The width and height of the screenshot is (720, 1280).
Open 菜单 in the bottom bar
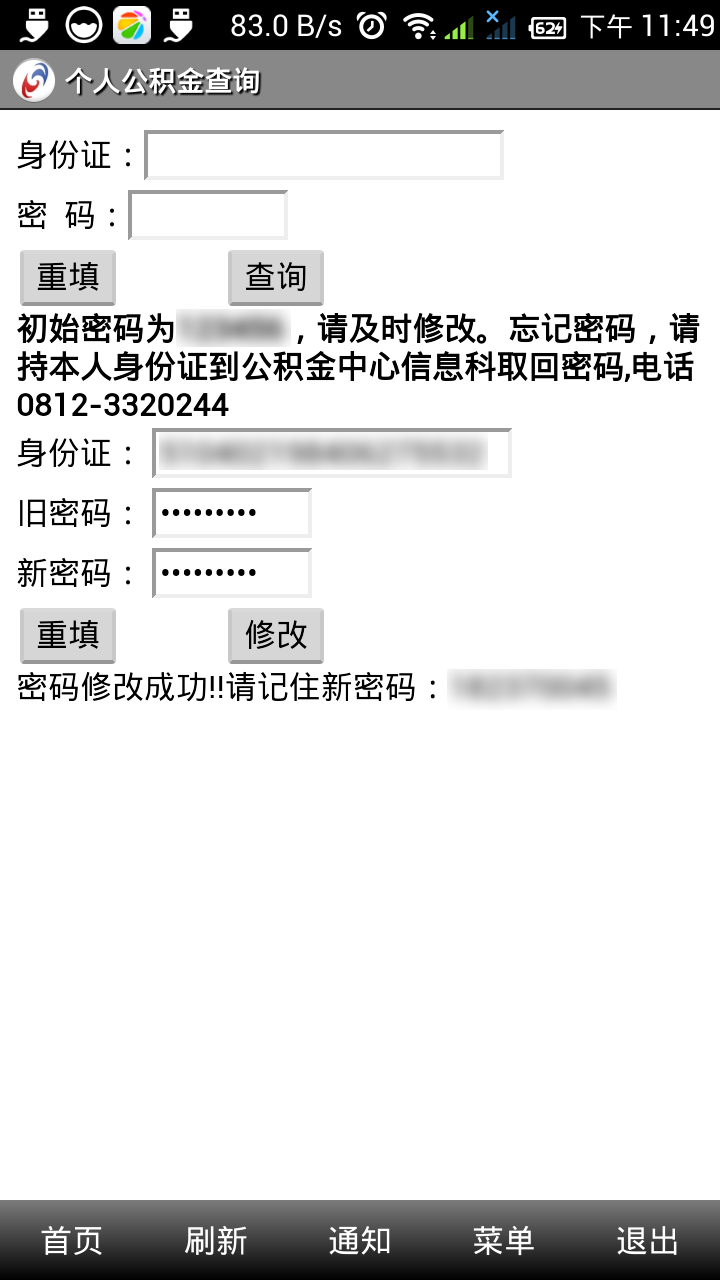click(504, 1240)
